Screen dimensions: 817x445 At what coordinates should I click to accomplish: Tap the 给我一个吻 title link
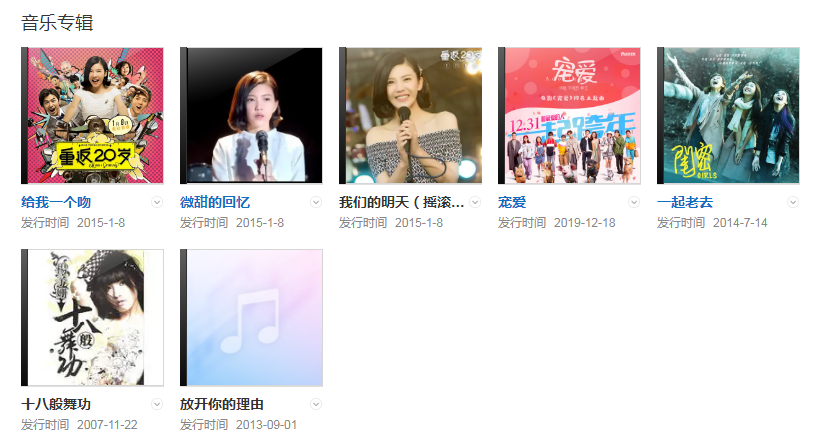(x=56, y=202)
